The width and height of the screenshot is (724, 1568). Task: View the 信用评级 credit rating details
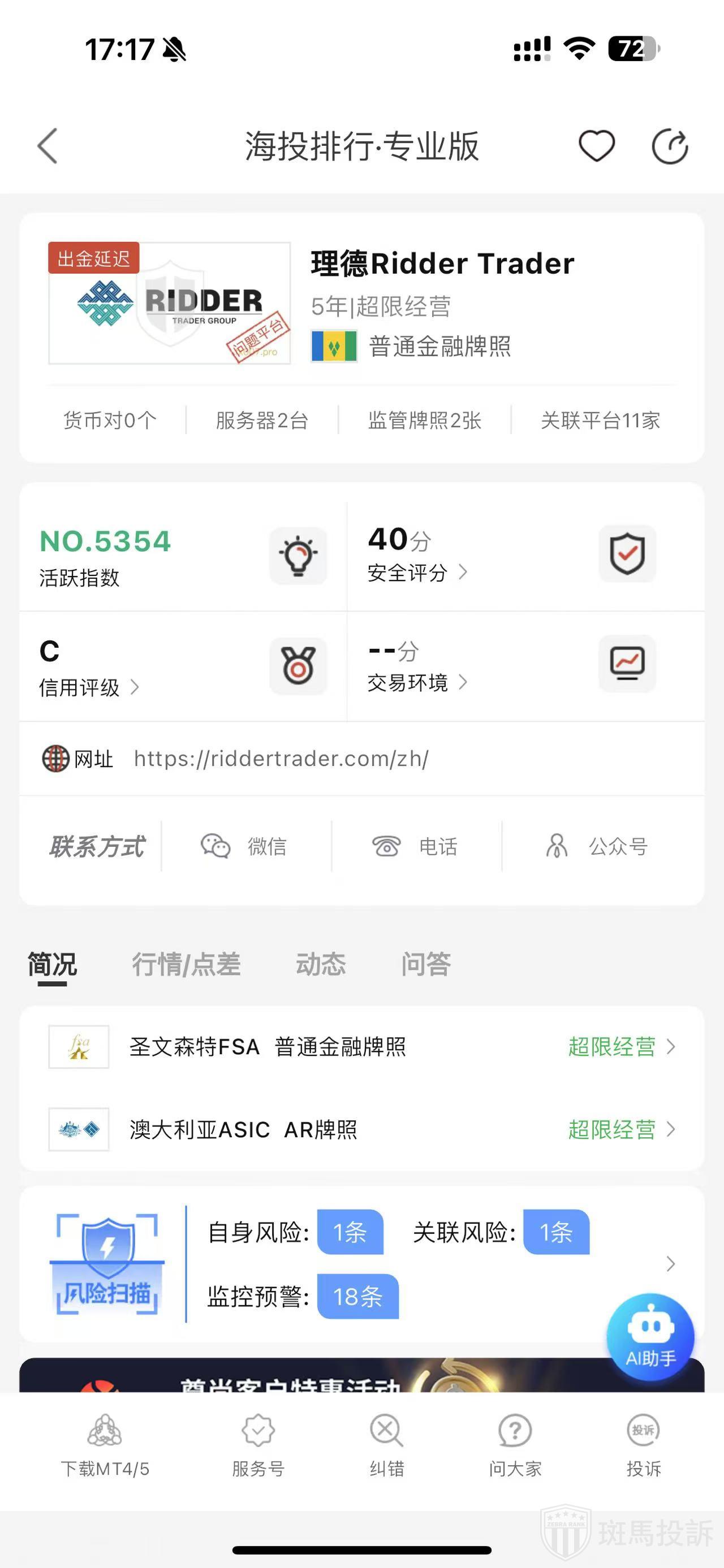[x=89, y=687]
